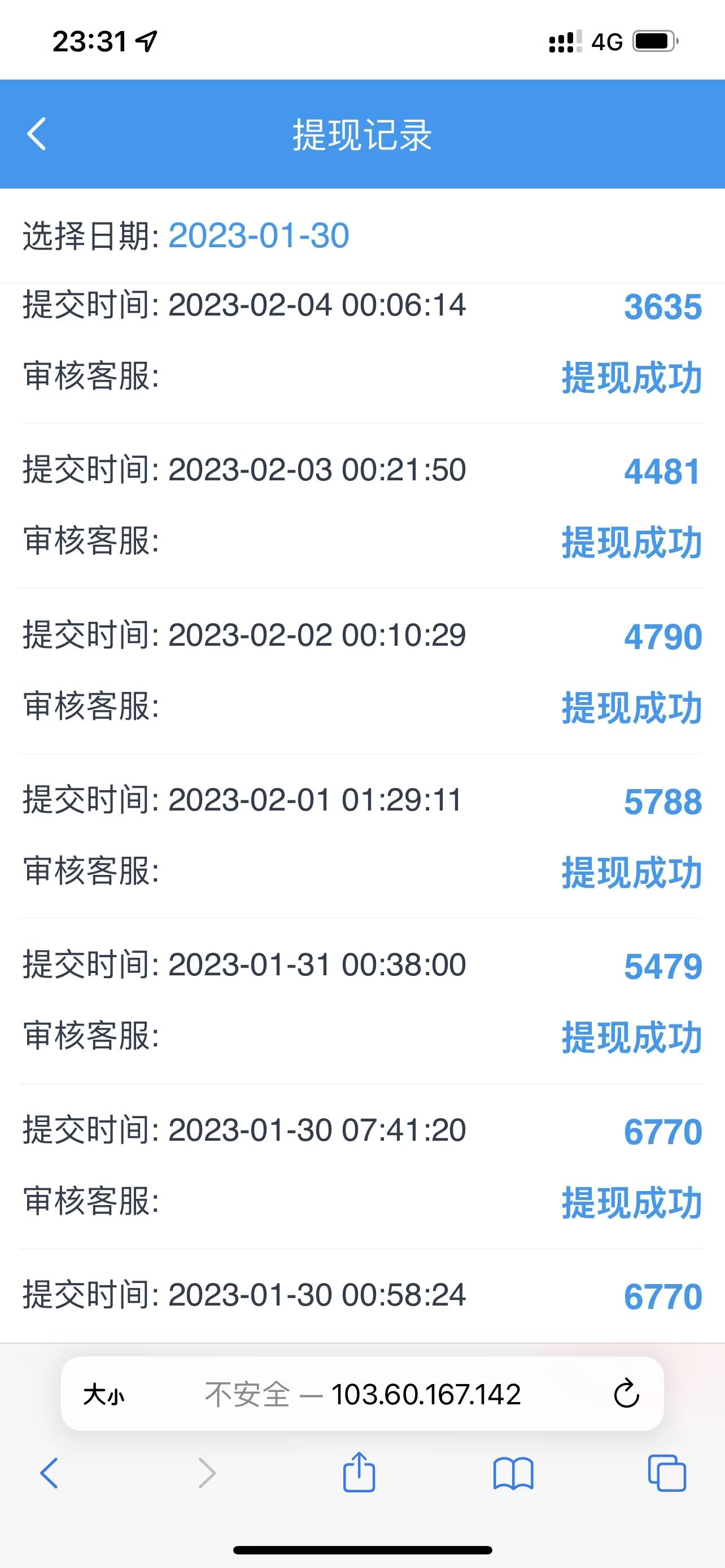The image size is (725, 1568).
Task: Go back from the 提现记录 page
Action: pos(37,134)
